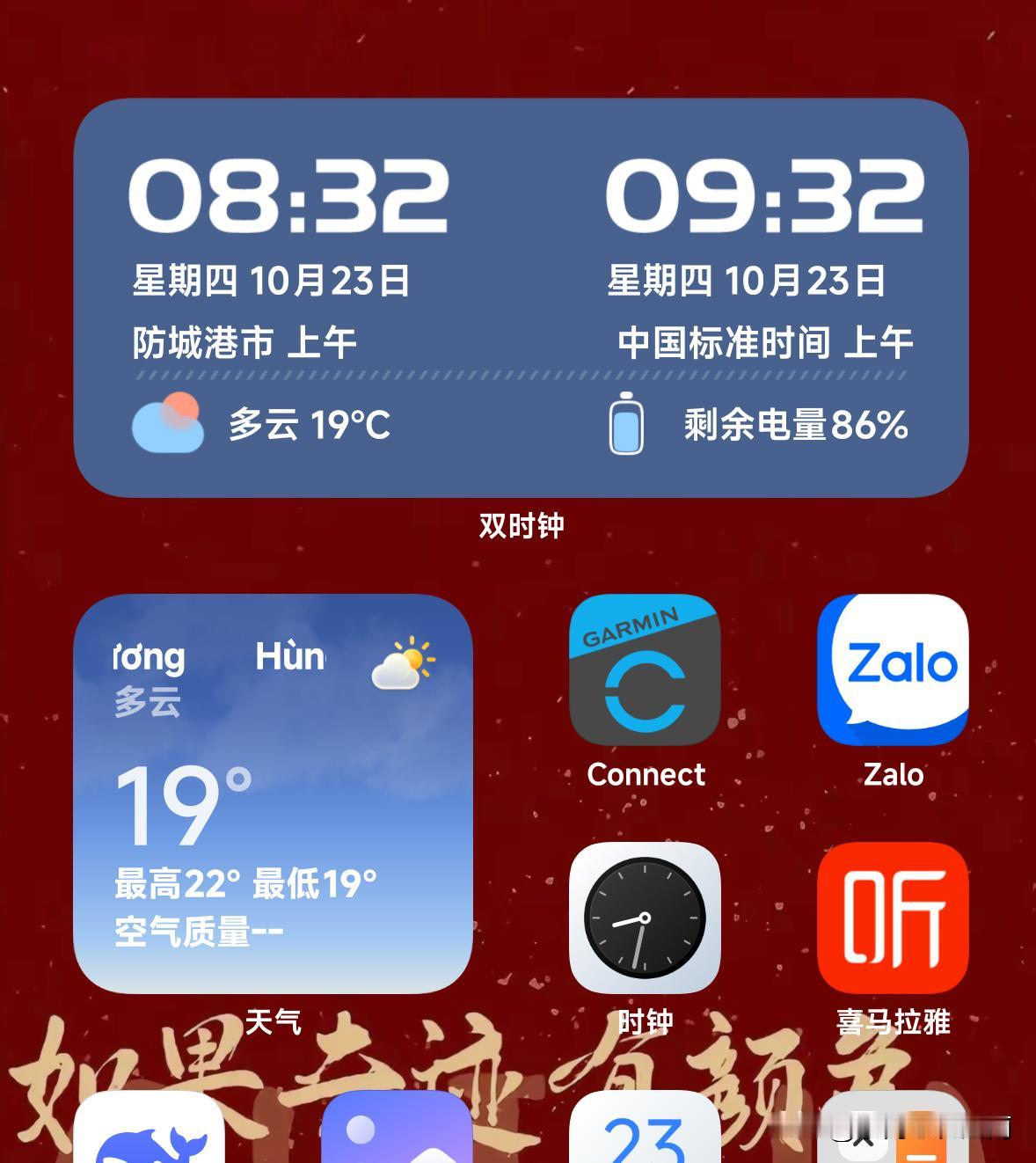Screen dimensions: 1036x1163
Task: Open the 时钟 clock app
Action: coord(645,918)
